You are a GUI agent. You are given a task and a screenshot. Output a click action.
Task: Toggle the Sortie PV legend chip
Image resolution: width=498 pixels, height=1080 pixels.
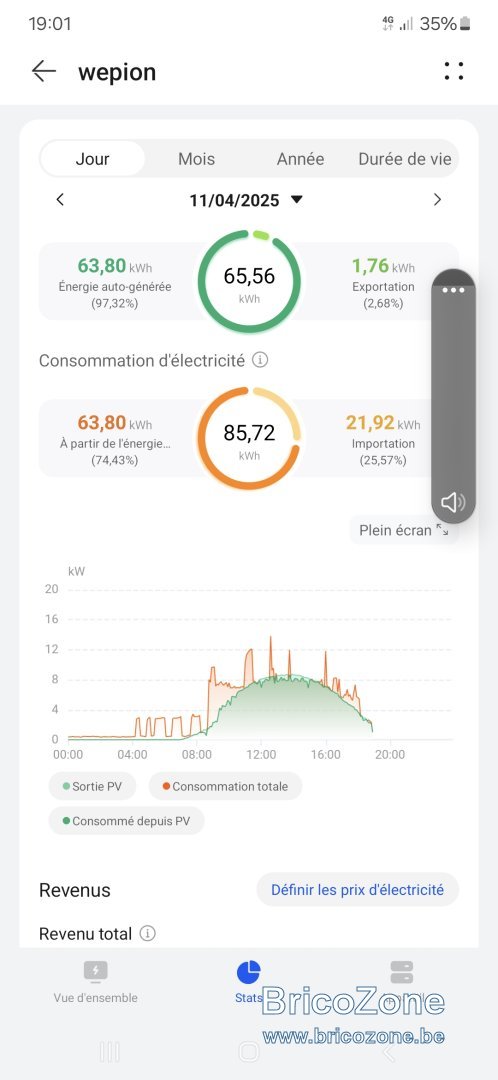(92, 786)
